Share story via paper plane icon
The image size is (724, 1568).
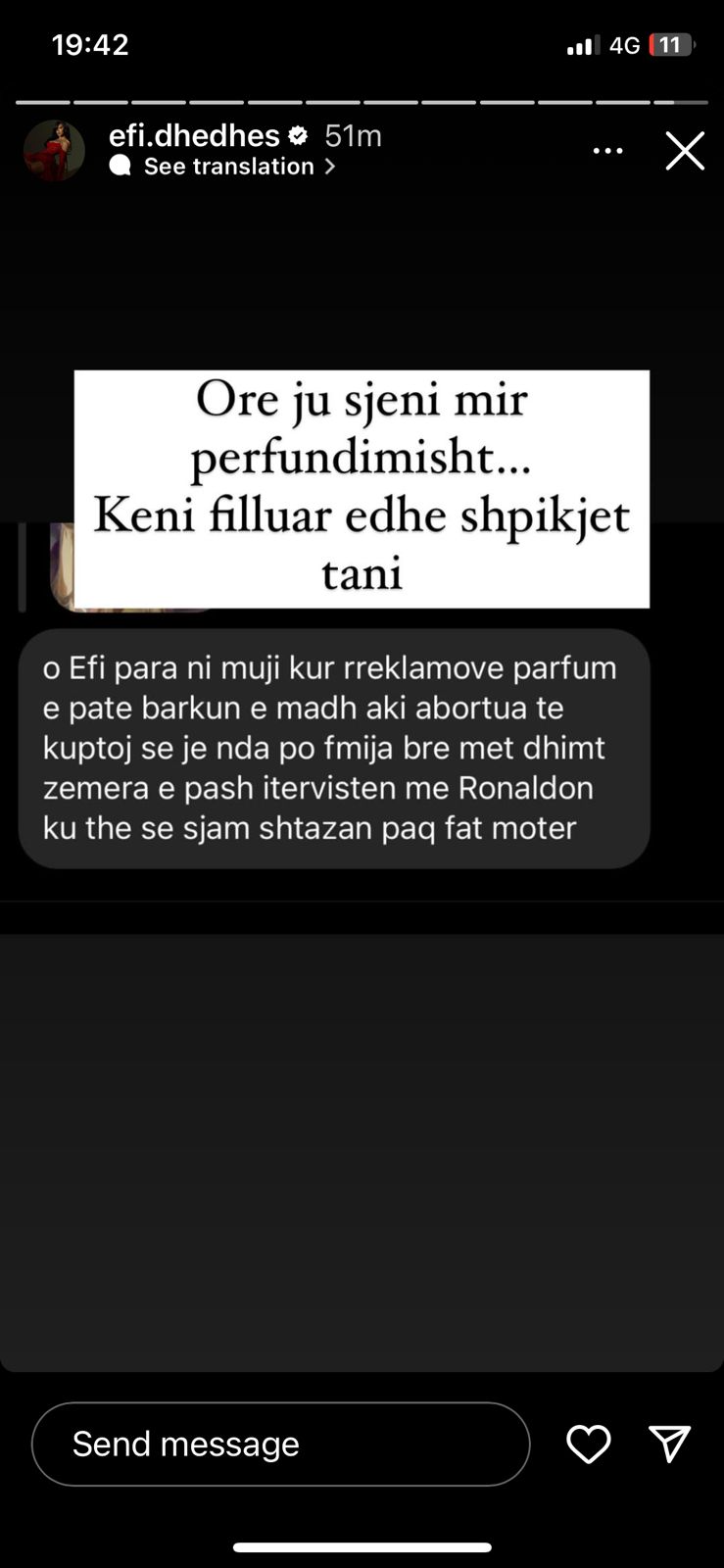(670, 1444)
